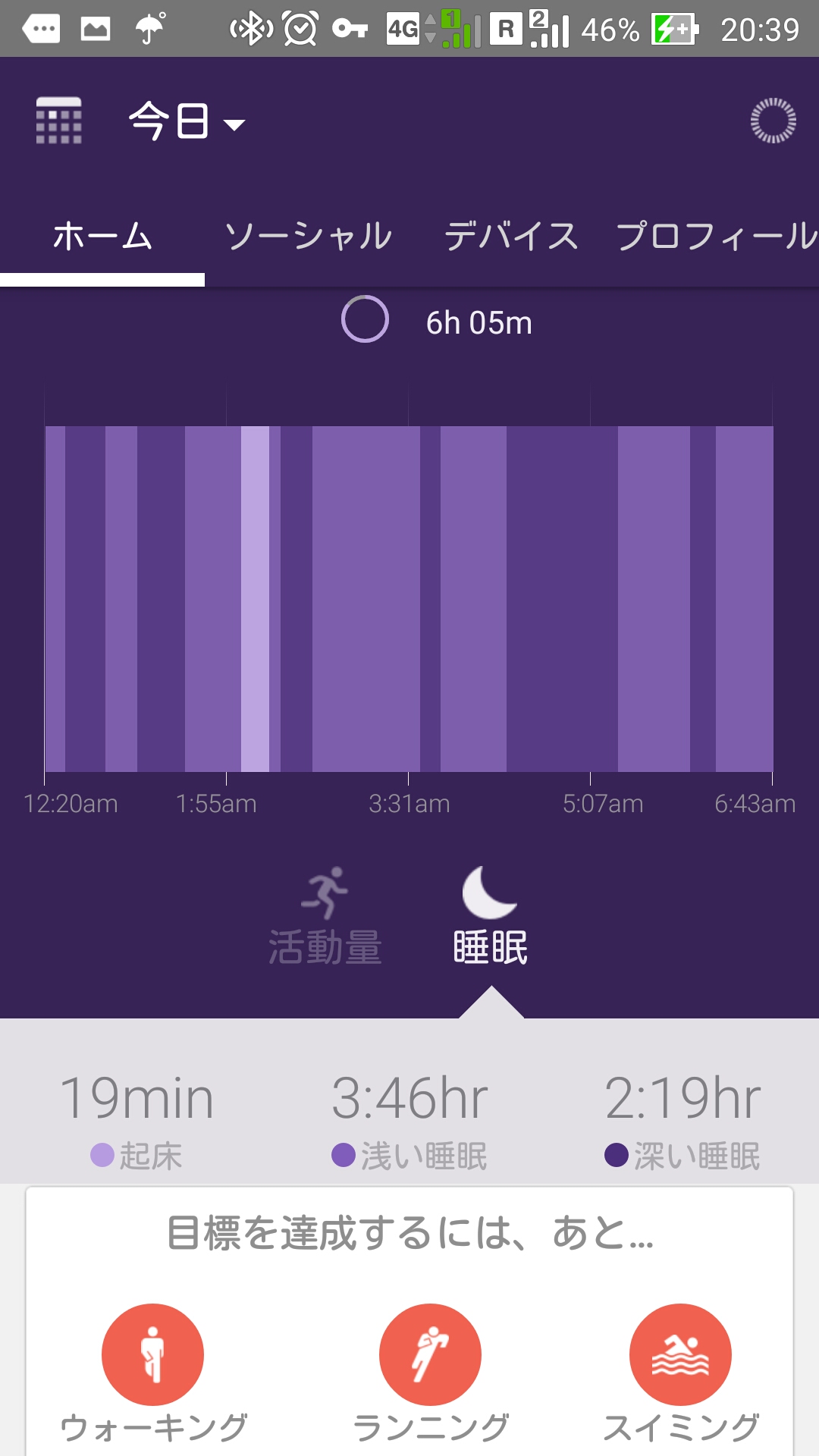819x1456 pixels.
Task: Open the calendar icon
Action: (59, 121)
